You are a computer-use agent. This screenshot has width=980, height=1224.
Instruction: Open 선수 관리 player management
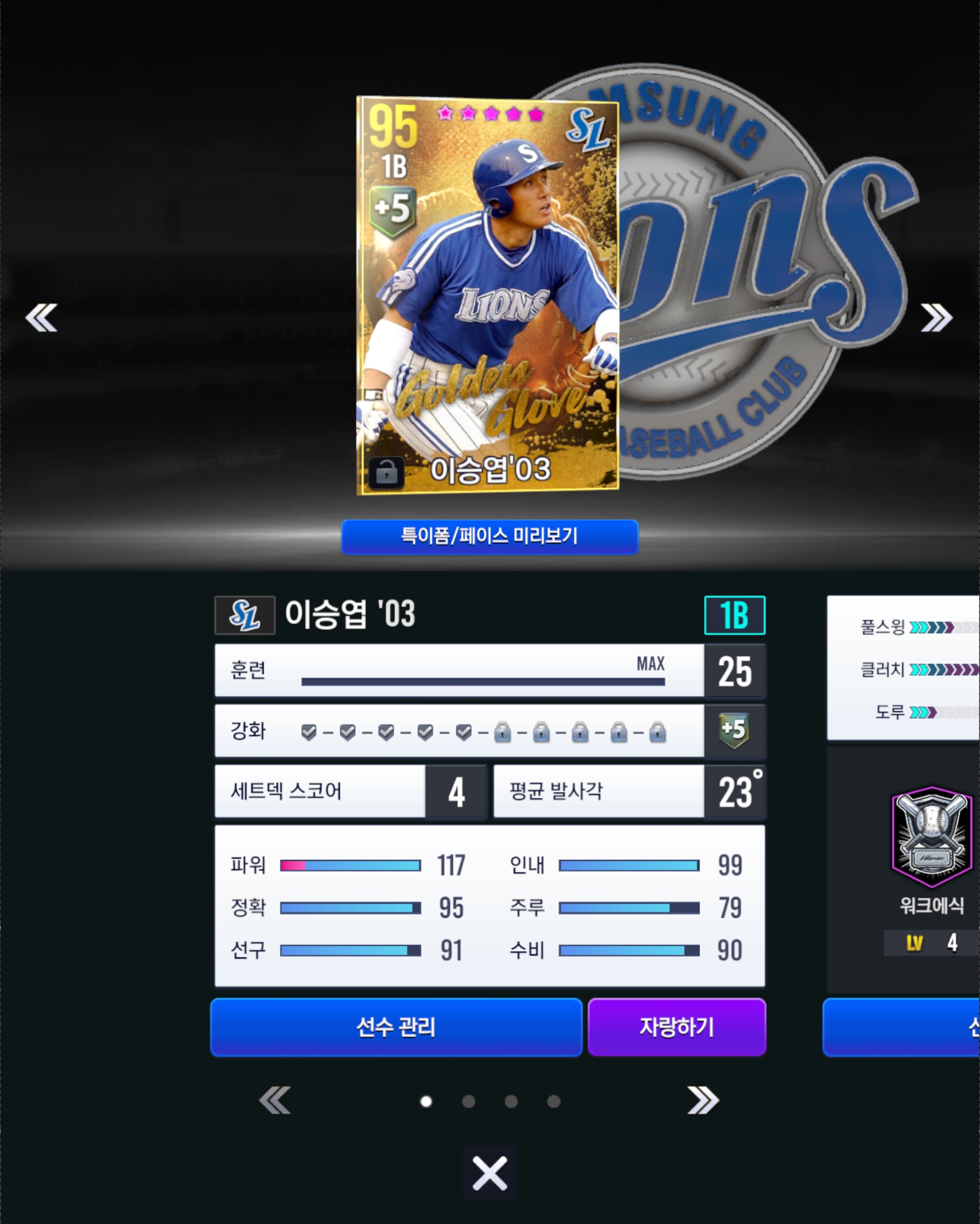(x=396, y=1027)
